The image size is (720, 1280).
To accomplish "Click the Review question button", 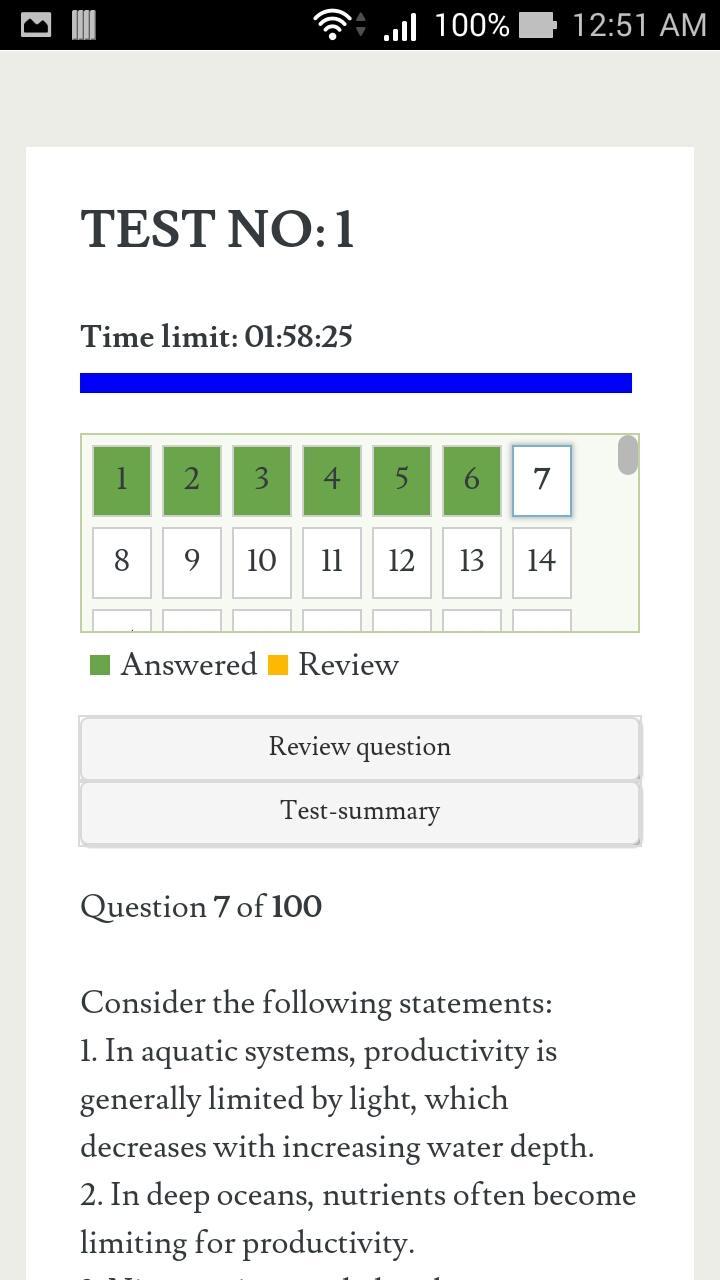I will [x=359, y=746].
